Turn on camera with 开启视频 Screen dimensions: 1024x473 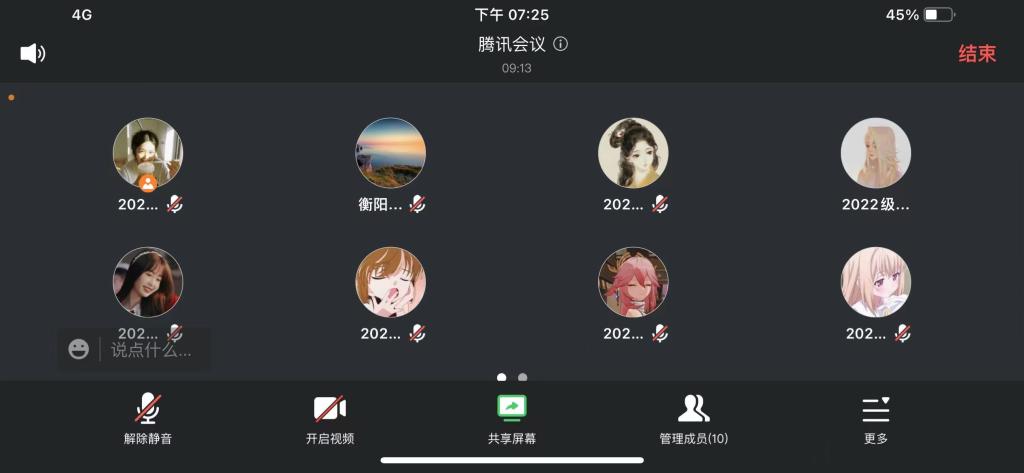click(x=330, y=418)
